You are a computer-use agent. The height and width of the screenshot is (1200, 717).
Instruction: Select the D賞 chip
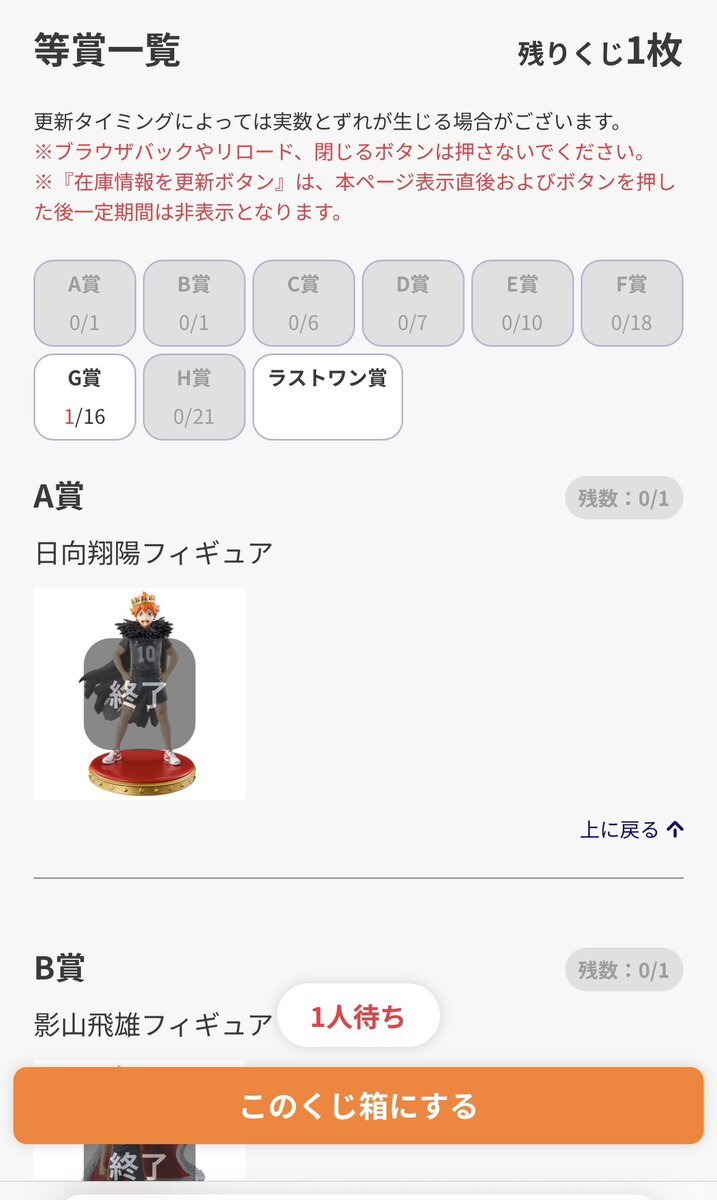412,303
